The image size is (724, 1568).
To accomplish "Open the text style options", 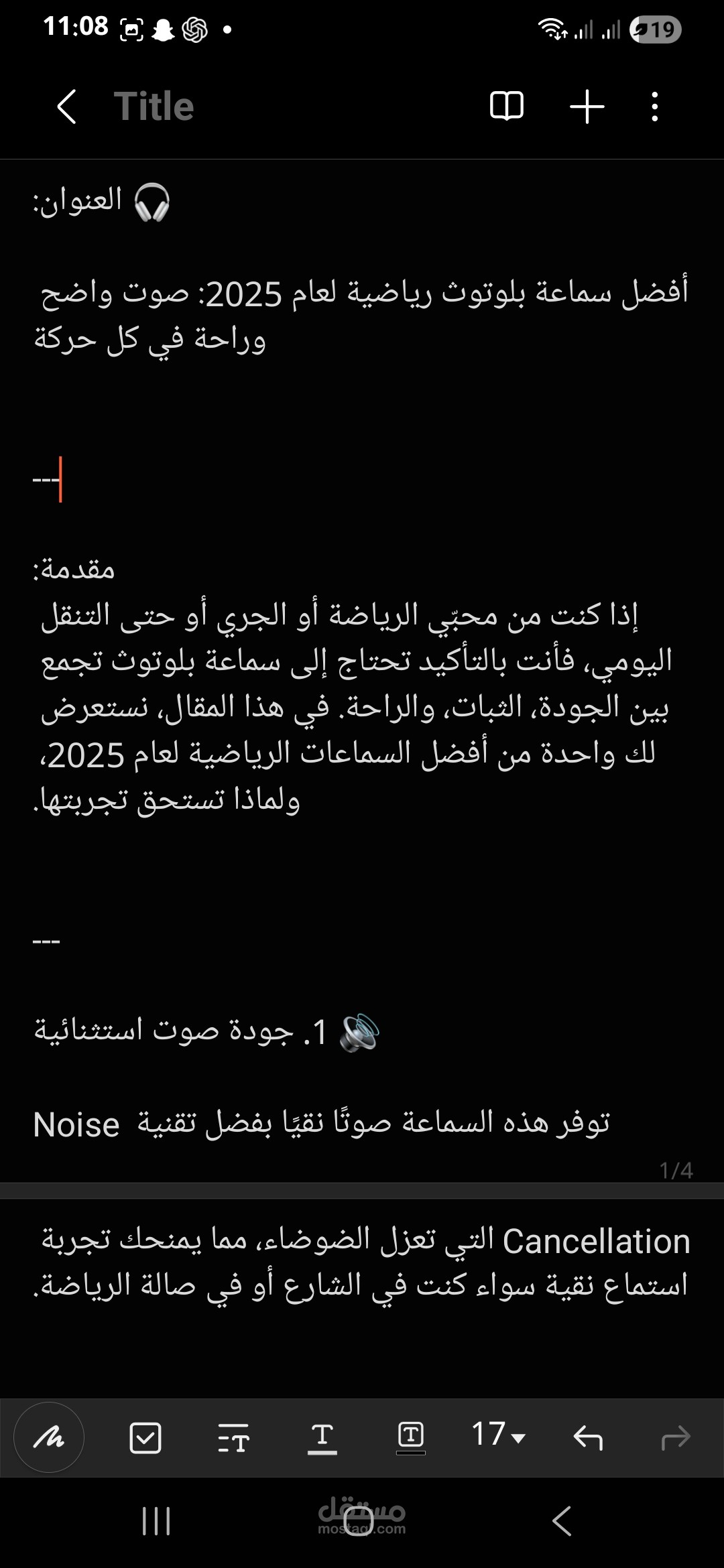I will coord(233,1437).
